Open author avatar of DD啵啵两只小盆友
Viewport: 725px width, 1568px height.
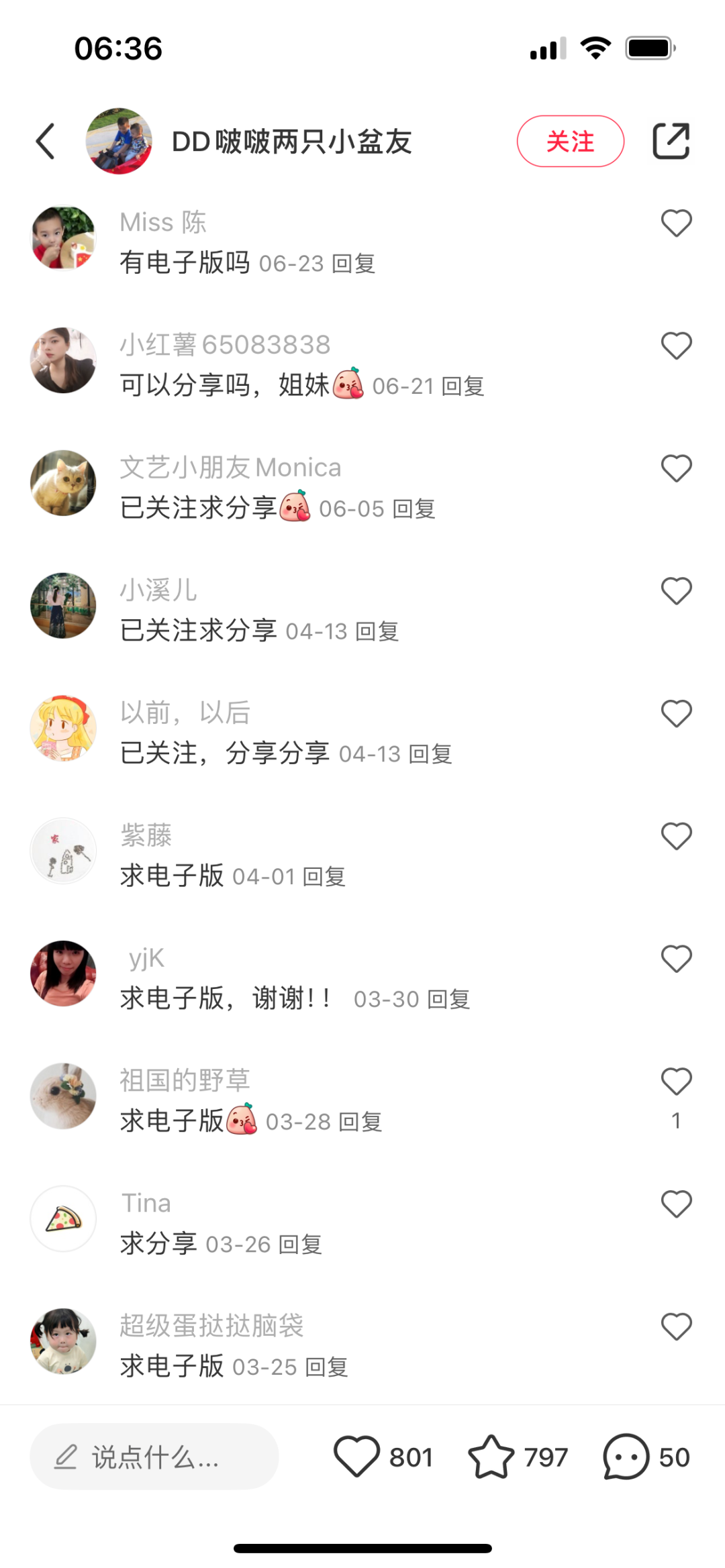[x=119, y=142]
